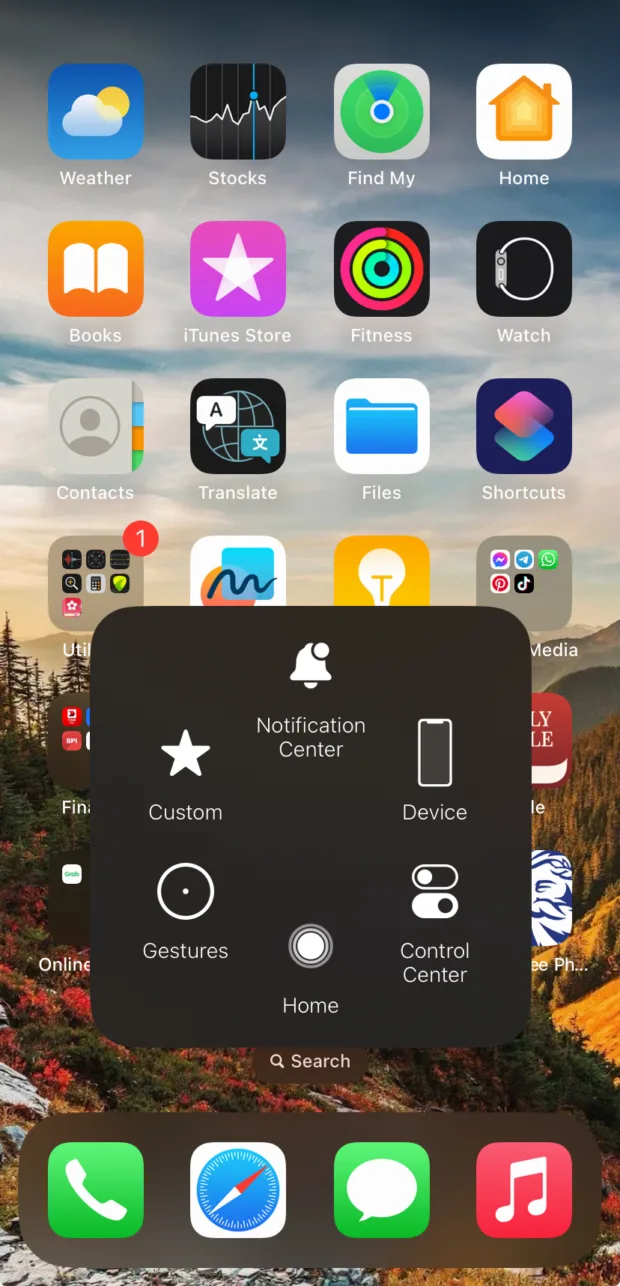Image resolution: width=620 pixels, height=1286 pixels.
Task: Open Contacts
Action: click(96, 426)
